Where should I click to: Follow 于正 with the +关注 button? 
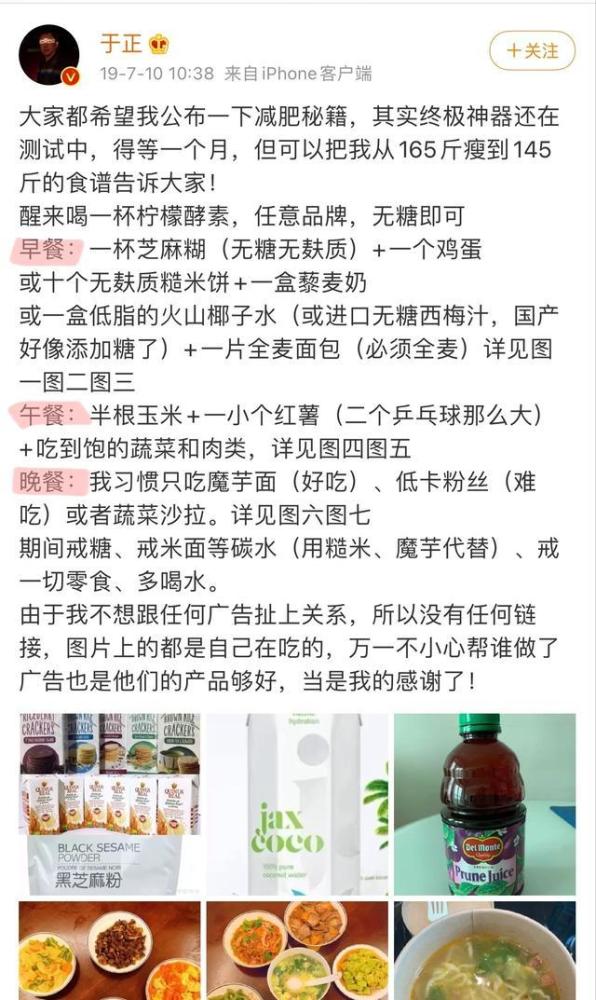532,50
